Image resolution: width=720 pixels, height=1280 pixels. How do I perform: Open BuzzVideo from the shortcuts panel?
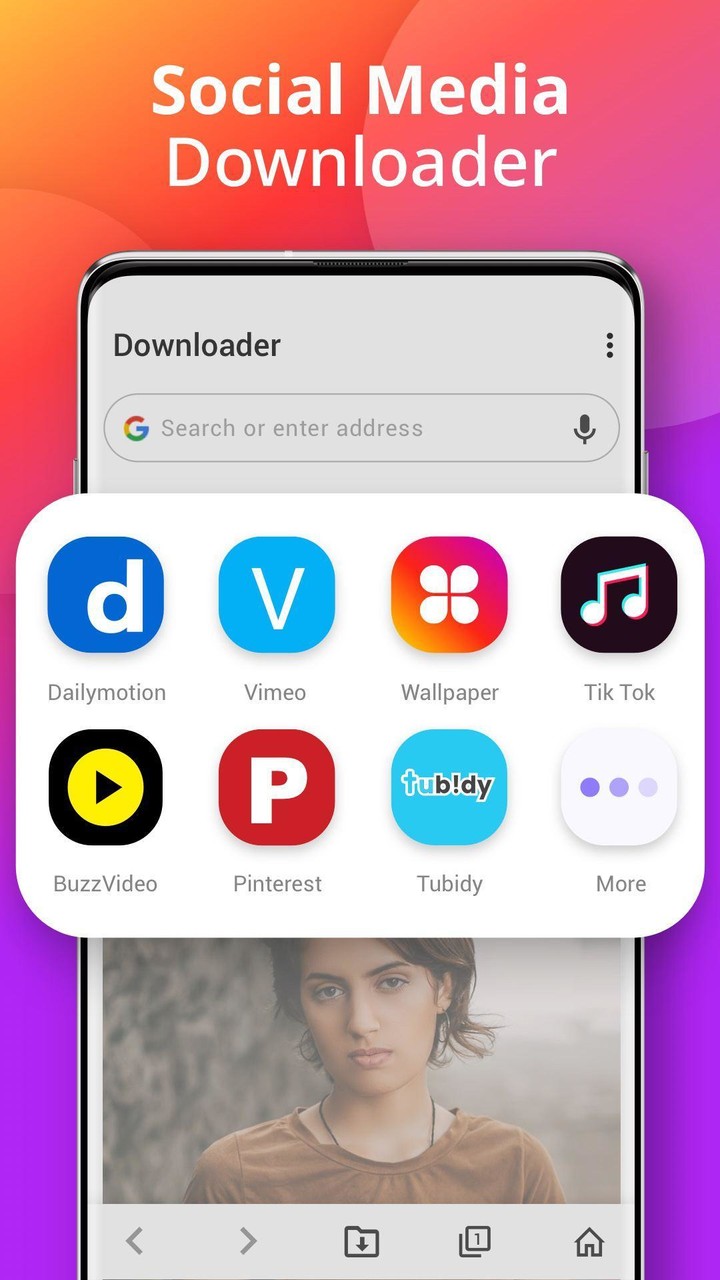pyautogui.click(x=105, y=785)
